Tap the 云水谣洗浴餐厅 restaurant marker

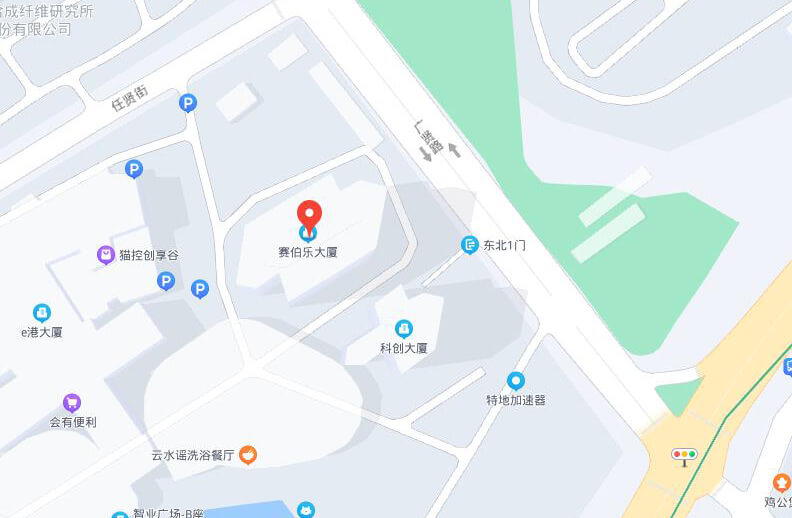[x=248, y=455]
